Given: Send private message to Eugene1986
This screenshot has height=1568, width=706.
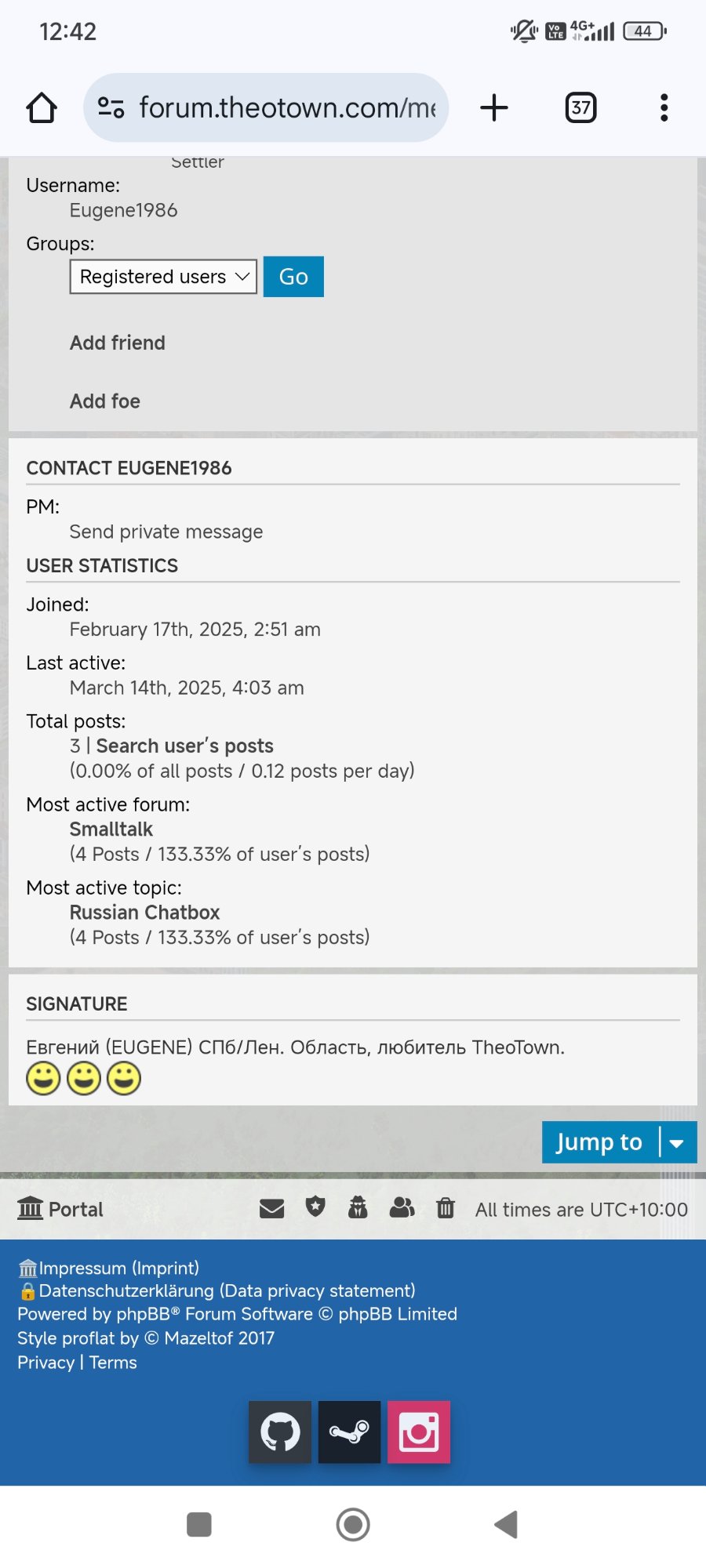Looking at the screenshot, I should pyautogui.click(x=166, y=532).
